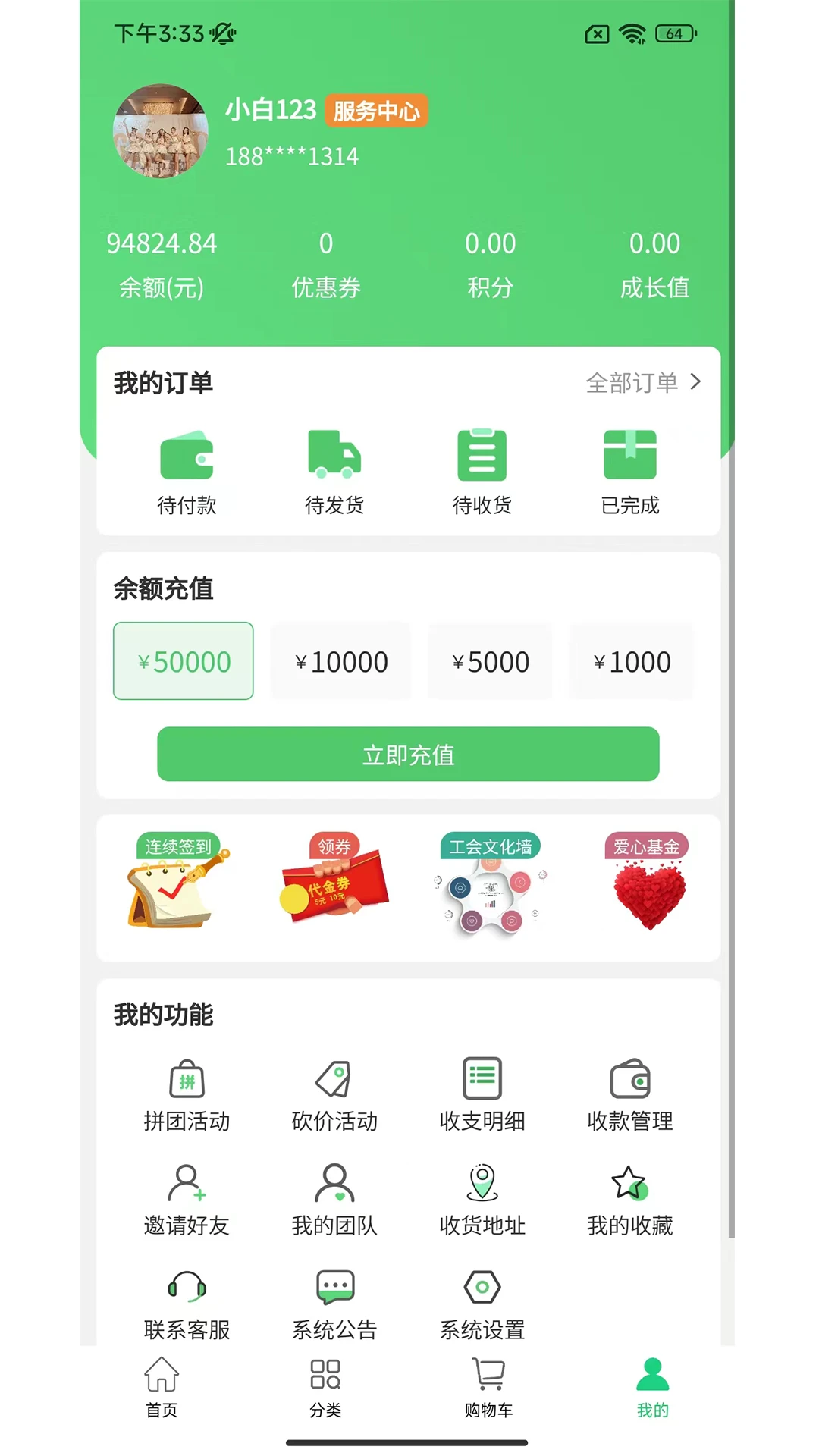Select the ¥10000 recharge amount
Viewport: 819px width, 1456px height.
click(x=341, y=661)
